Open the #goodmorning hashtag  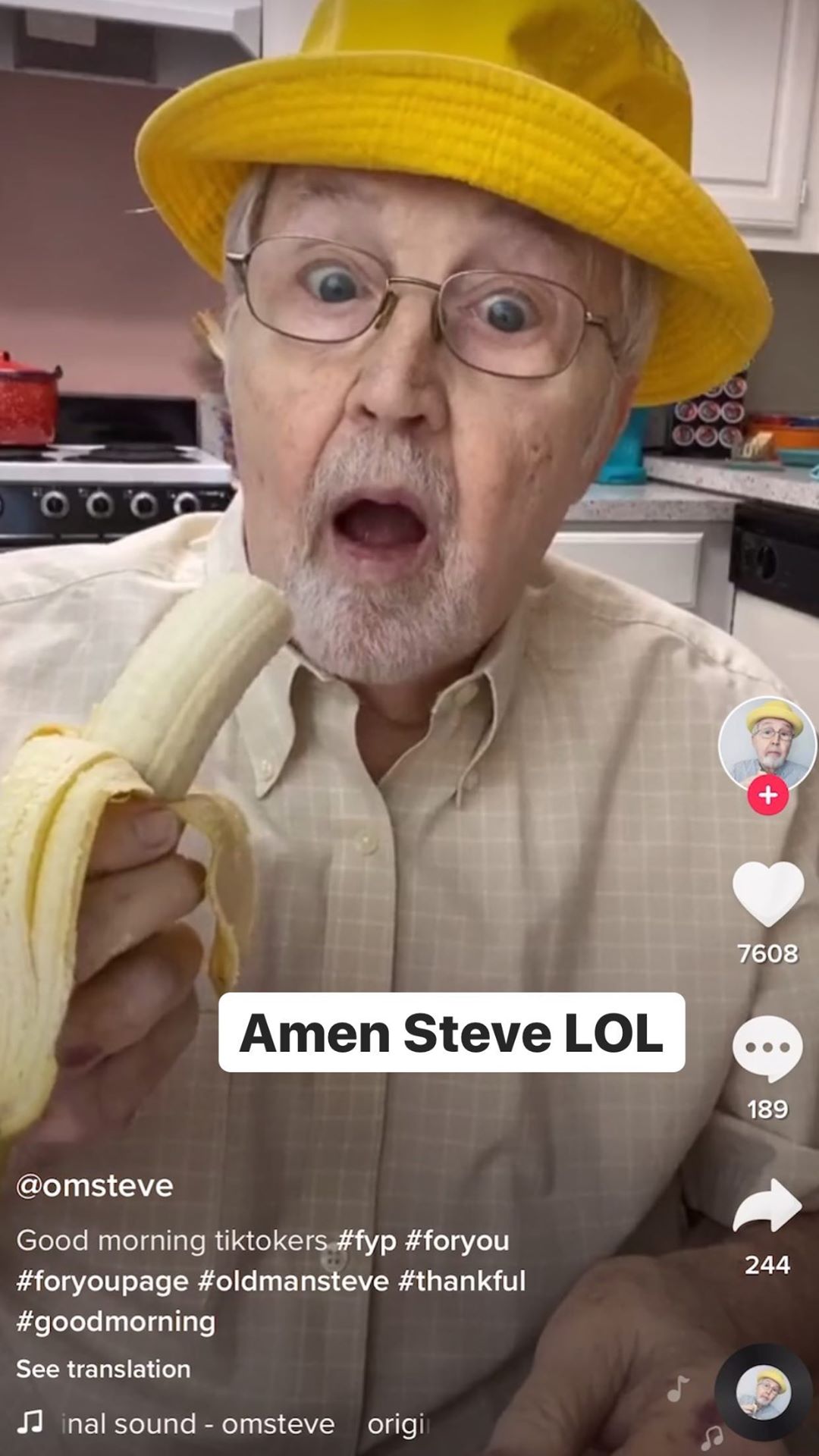[x=116, y=1321]
